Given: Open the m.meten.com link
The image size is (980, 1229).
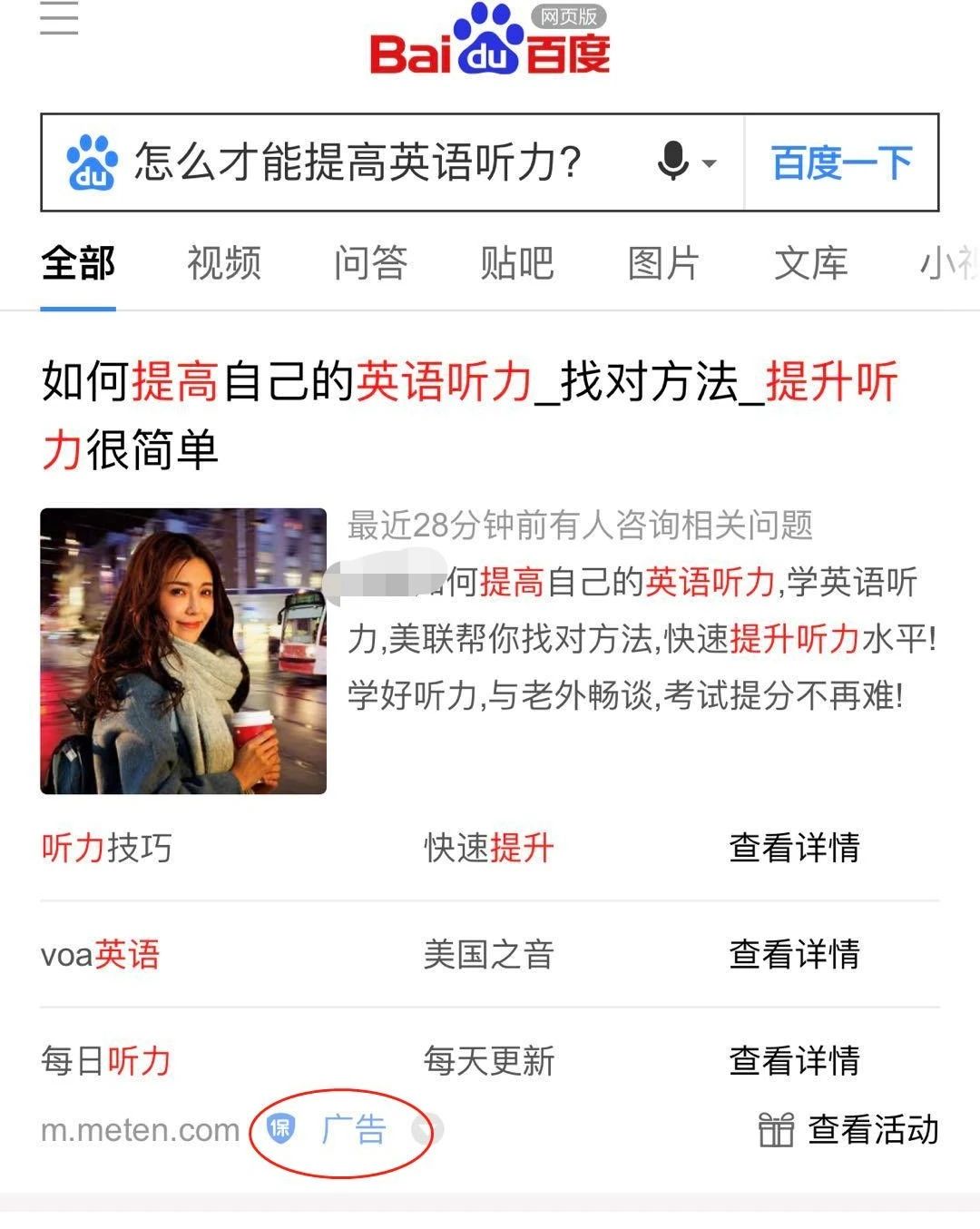Looking at the screenshot, I should pyautogui.click(x=141, y=1128).
